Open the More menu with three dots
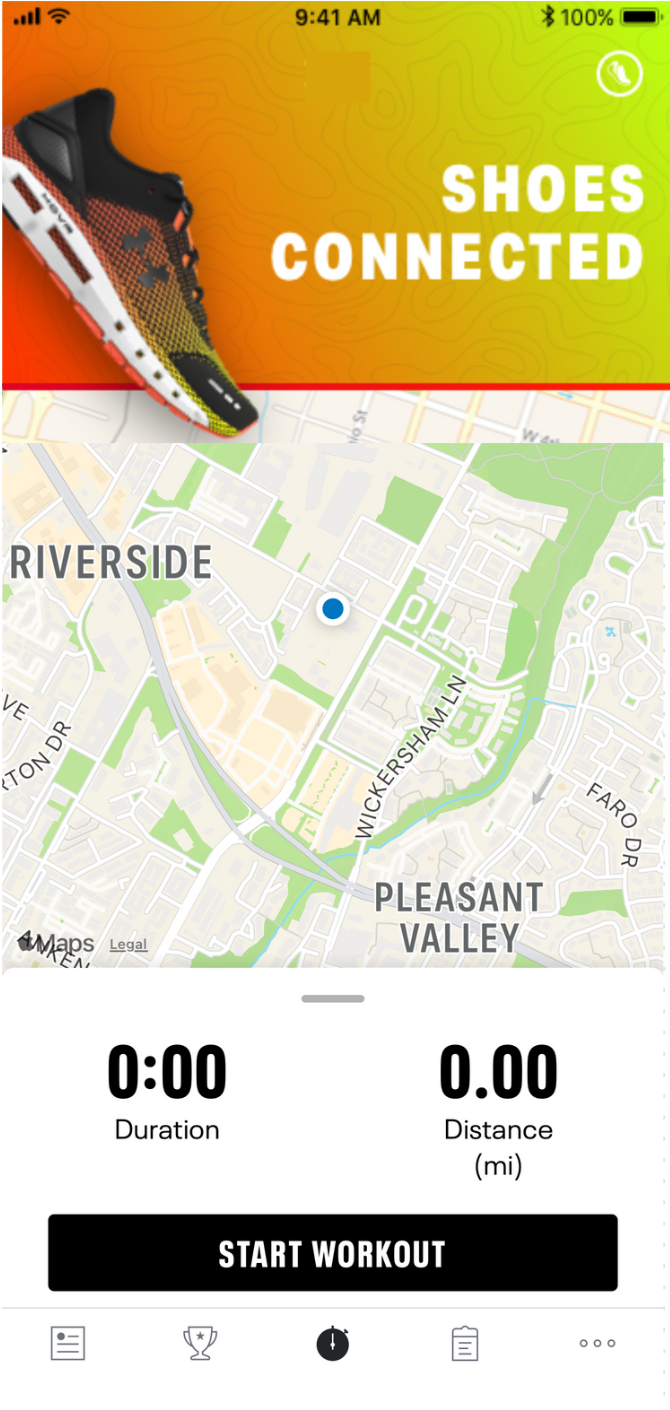This screenshot has height=1410, width=670. click(x=597, y=1343)
